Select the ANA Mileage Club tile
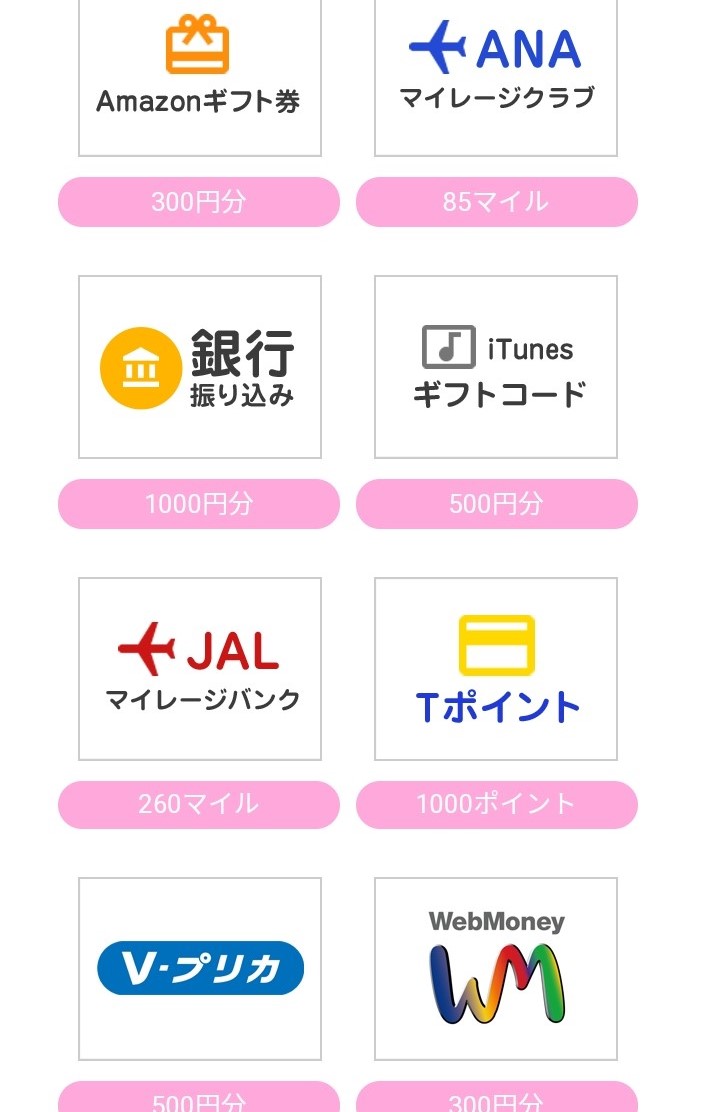This screenshot has width=719, height=1112. [496, 76]
